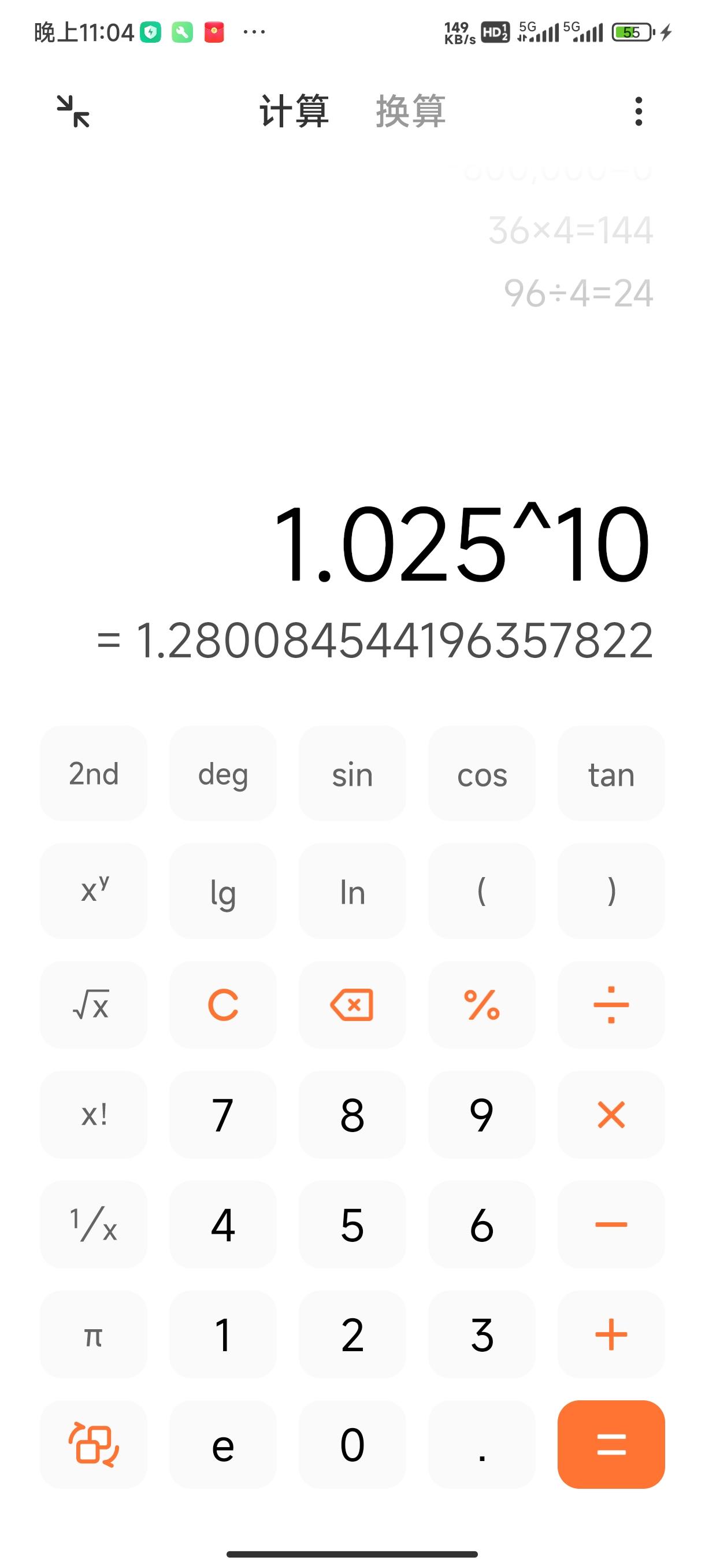The height and width of the screenshot is (1568, 705).
Task: Toggle deg angle mode
Action: [x=222, y=774]
